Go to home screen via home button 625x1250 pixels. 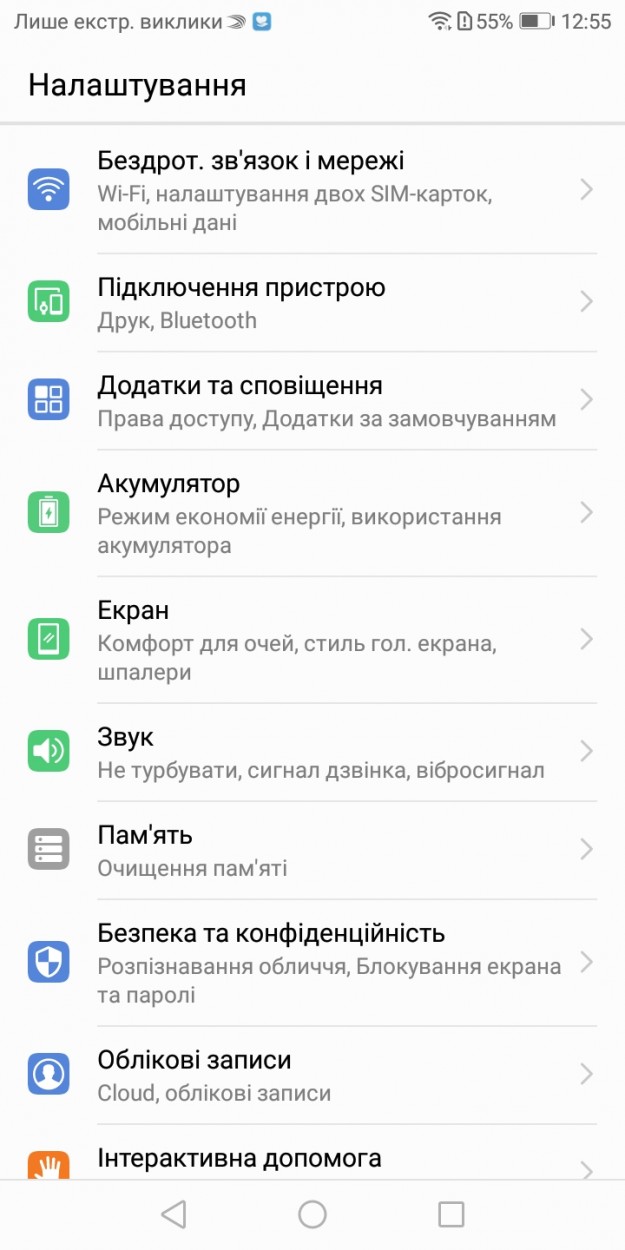click(313, 1214)
